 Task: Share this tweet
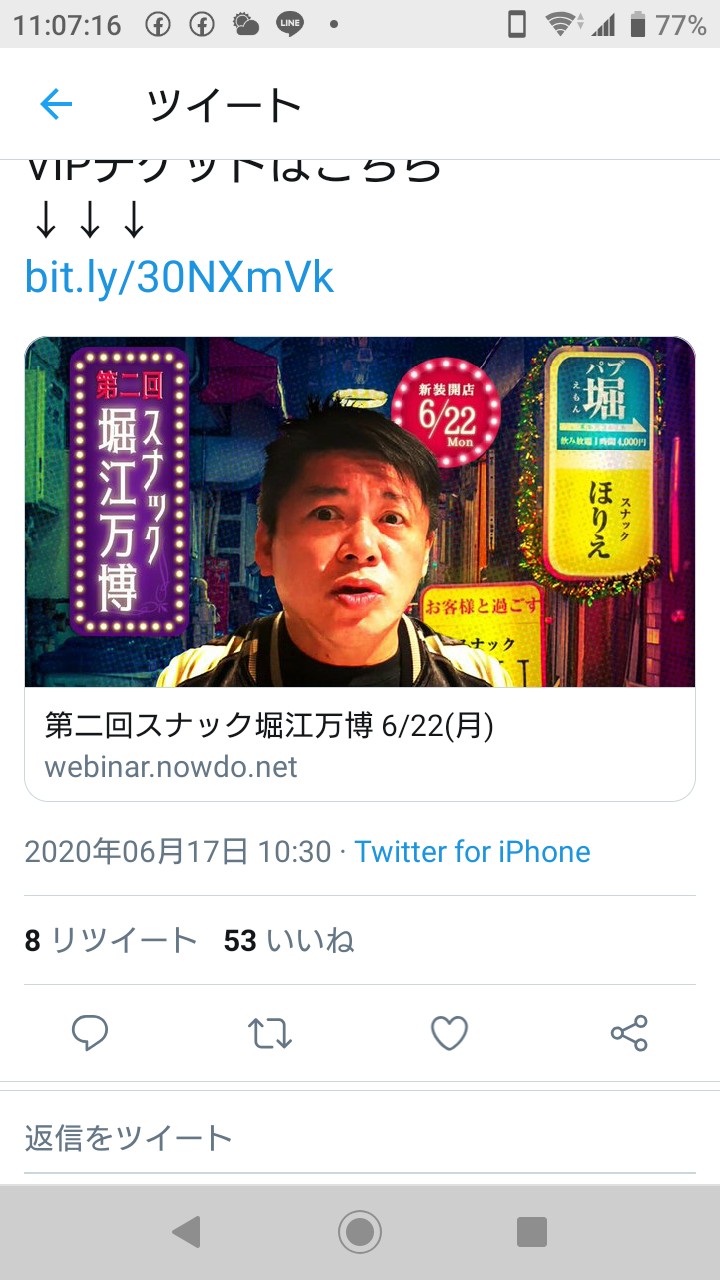629,1033
